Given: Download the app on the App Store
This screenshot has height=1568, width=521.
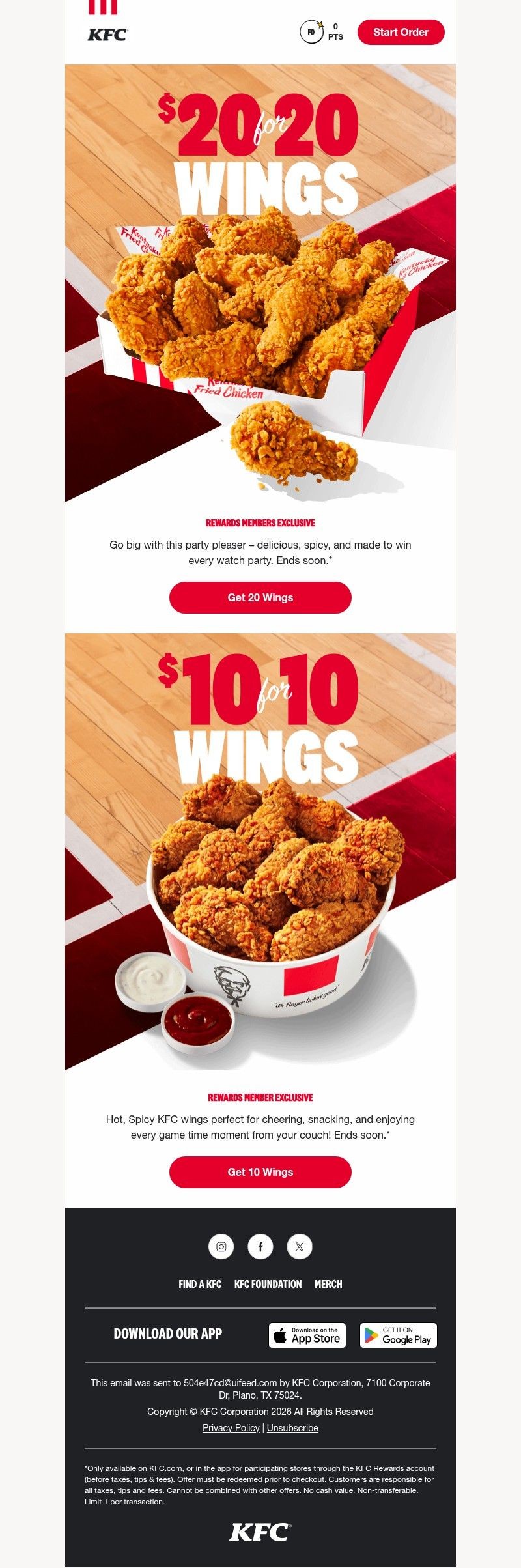Looking at the screenshot, I should point(307,1335).
